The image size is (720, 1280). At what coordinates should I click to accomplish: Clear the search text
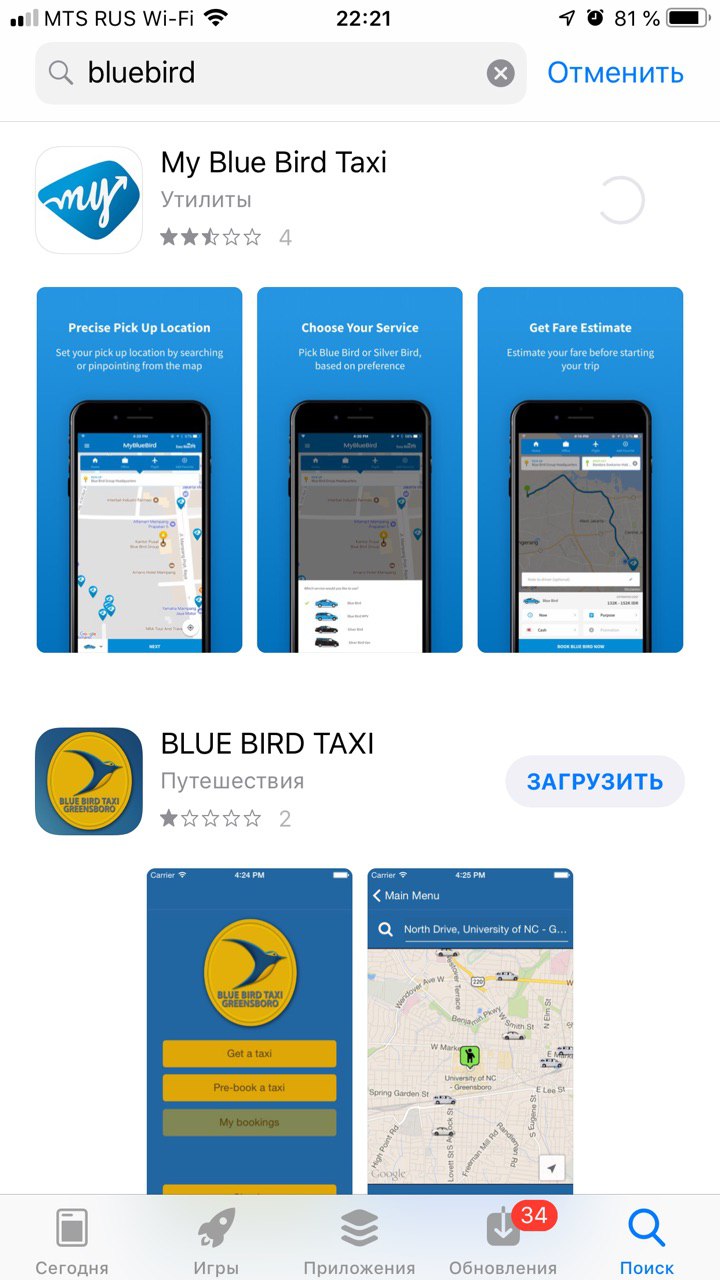500,73
